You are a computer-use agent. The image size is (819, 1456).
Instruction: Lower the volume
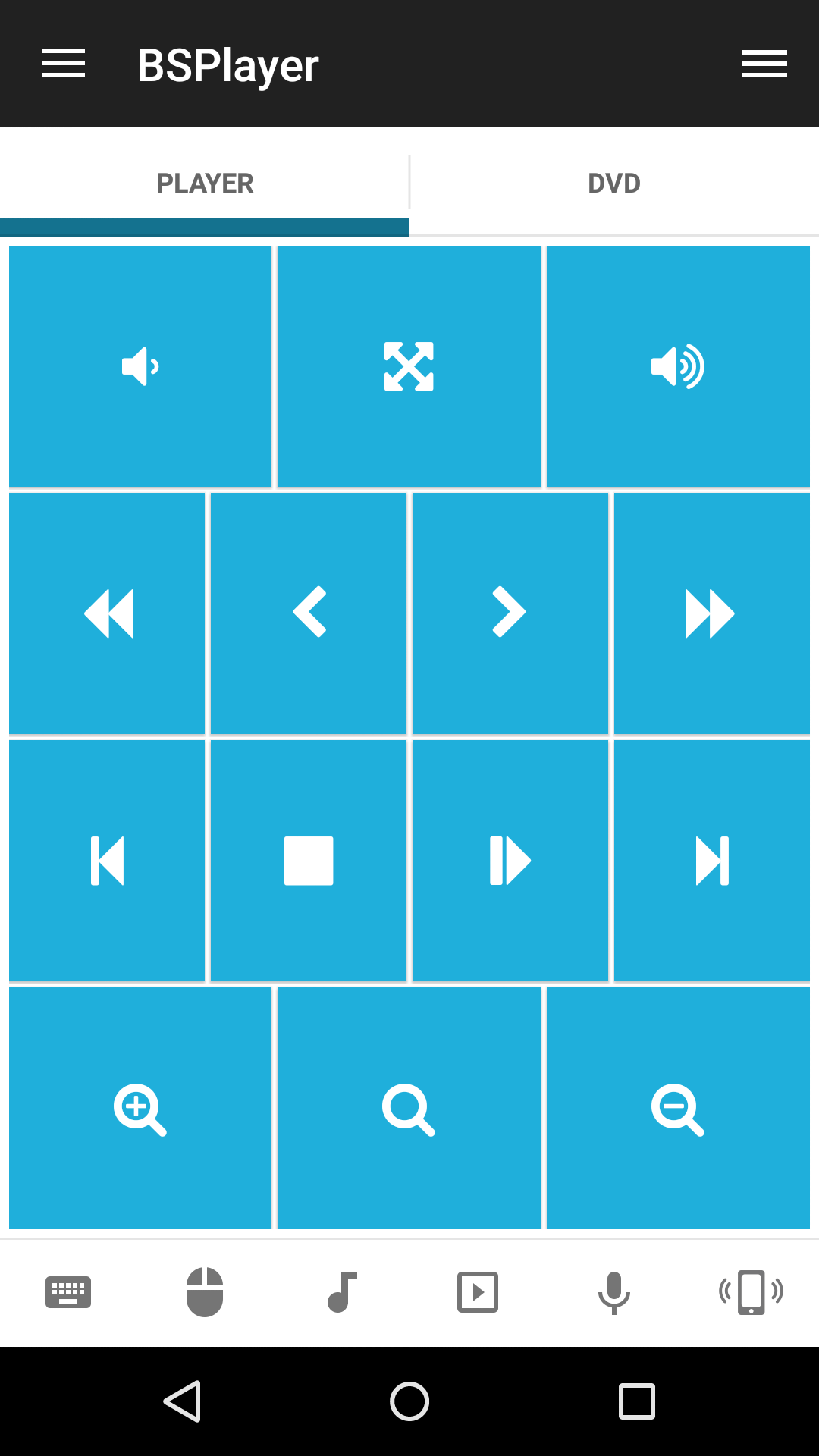(x=140, y=366)
